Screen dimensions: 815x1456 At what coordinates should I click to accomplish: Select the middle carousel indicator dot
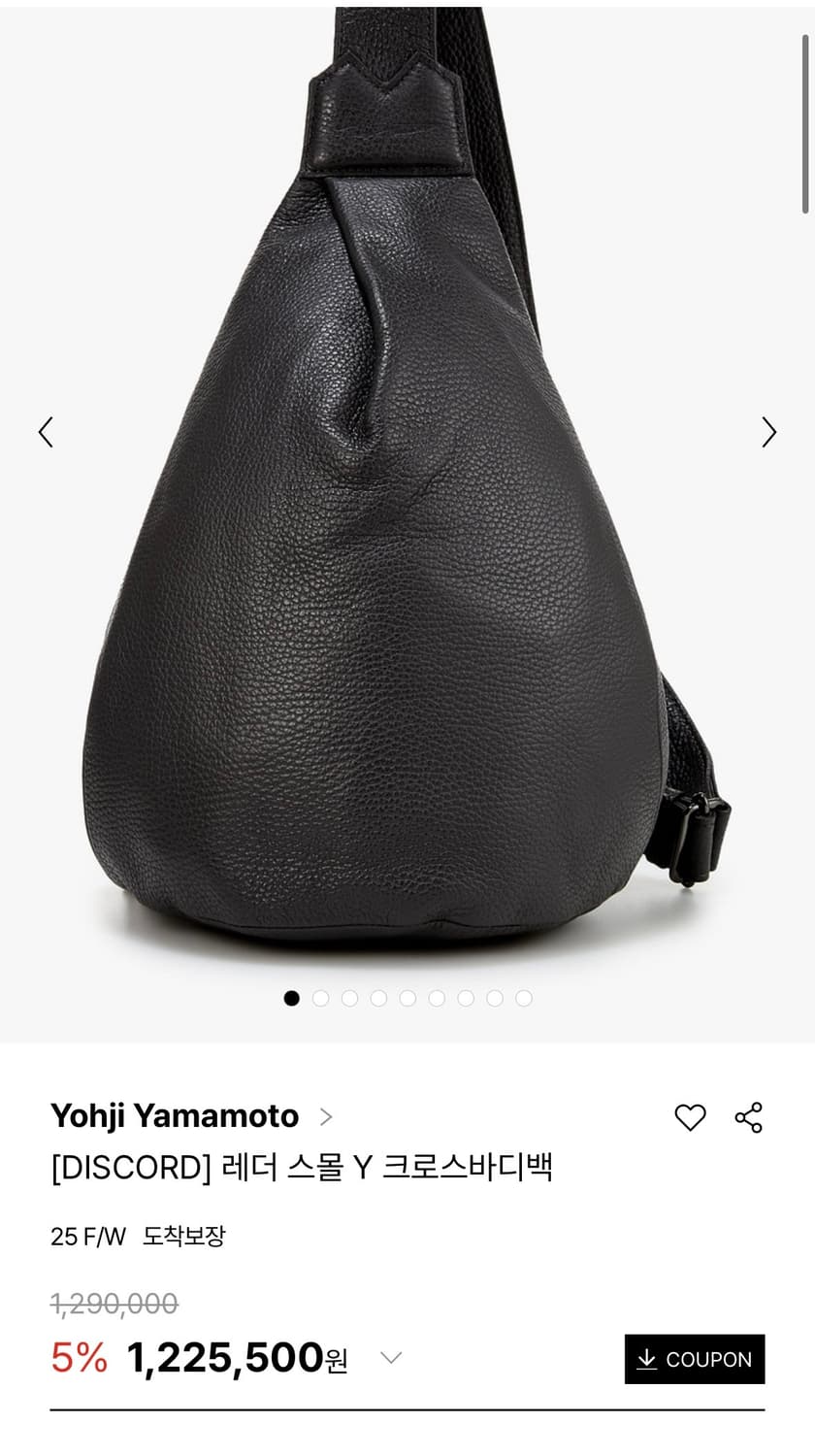tap(408, 997)
